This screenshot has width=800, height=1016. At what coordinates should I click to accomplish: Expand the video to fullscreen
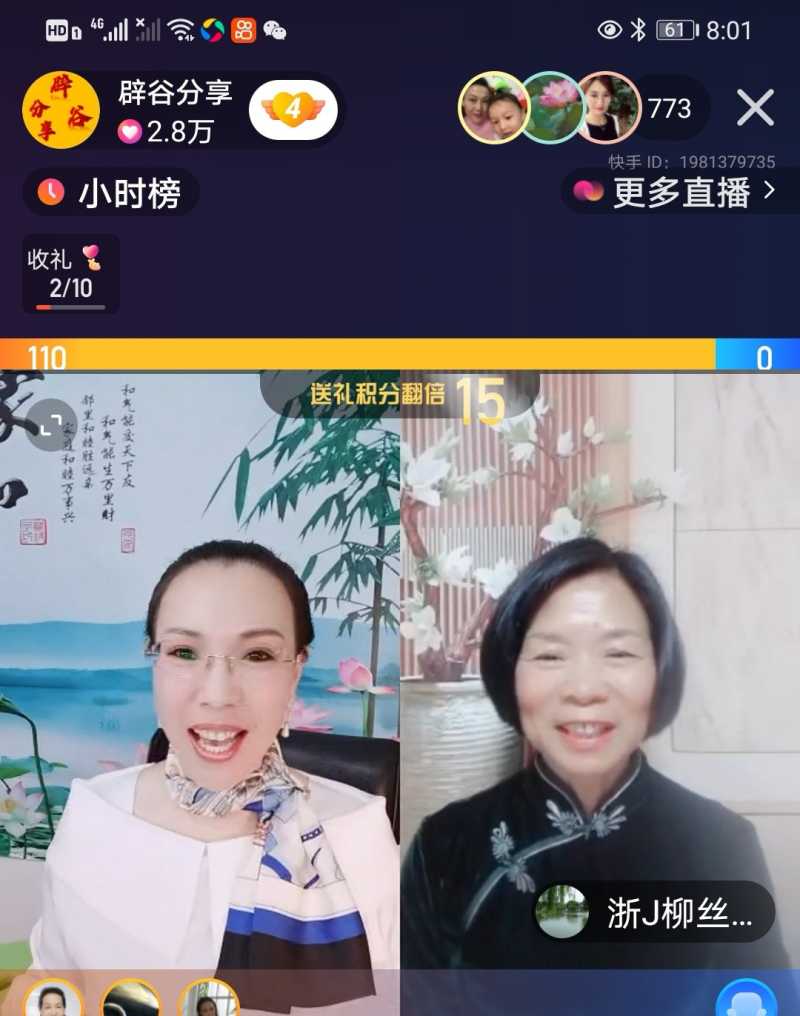pos(52,424)
